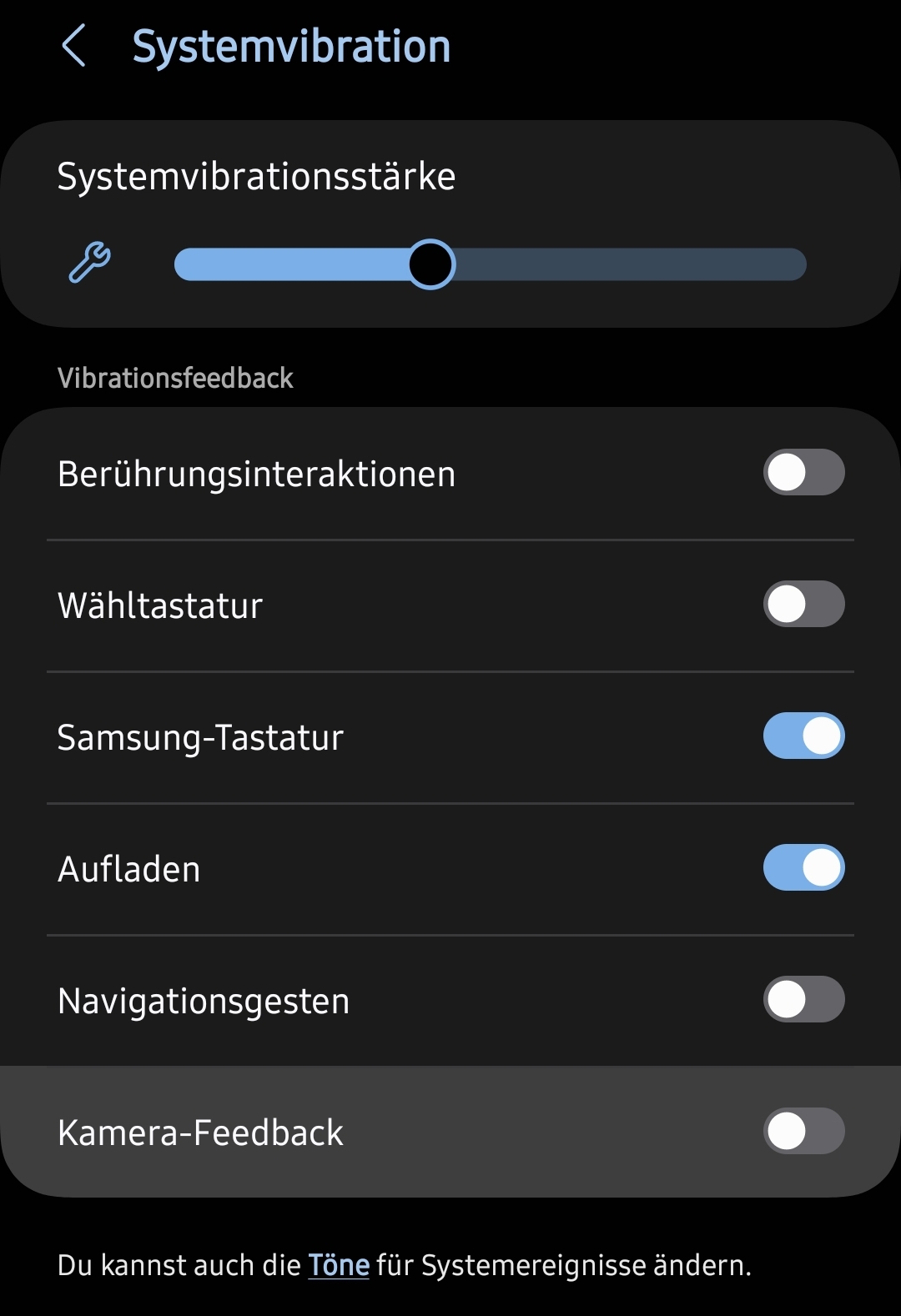Screen dimensions: 901x1316
Task: Disable Samsung-Tastatur vibration
Action: point(803,736)
